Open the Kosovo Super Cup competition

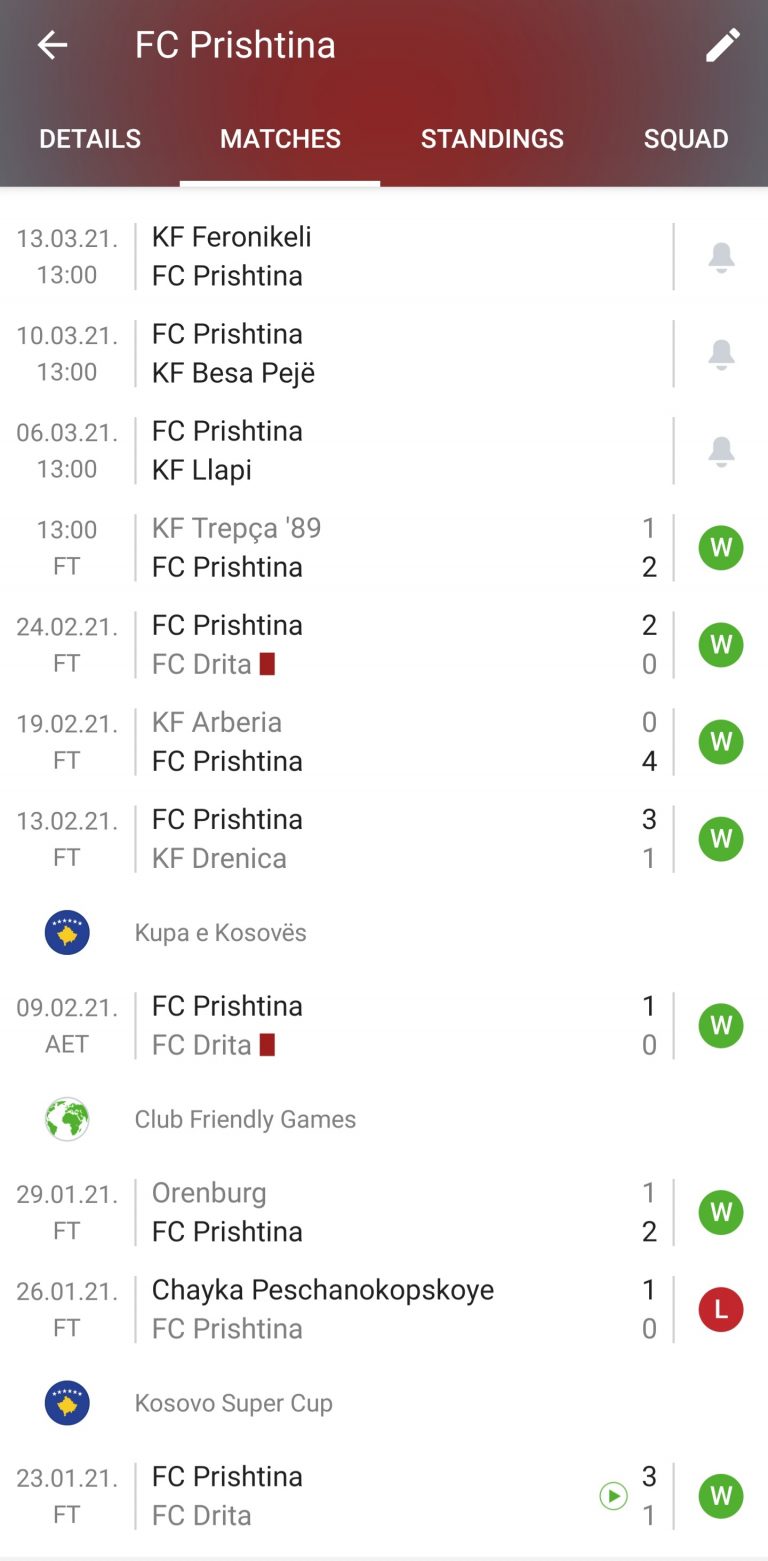coord(233,1403)
